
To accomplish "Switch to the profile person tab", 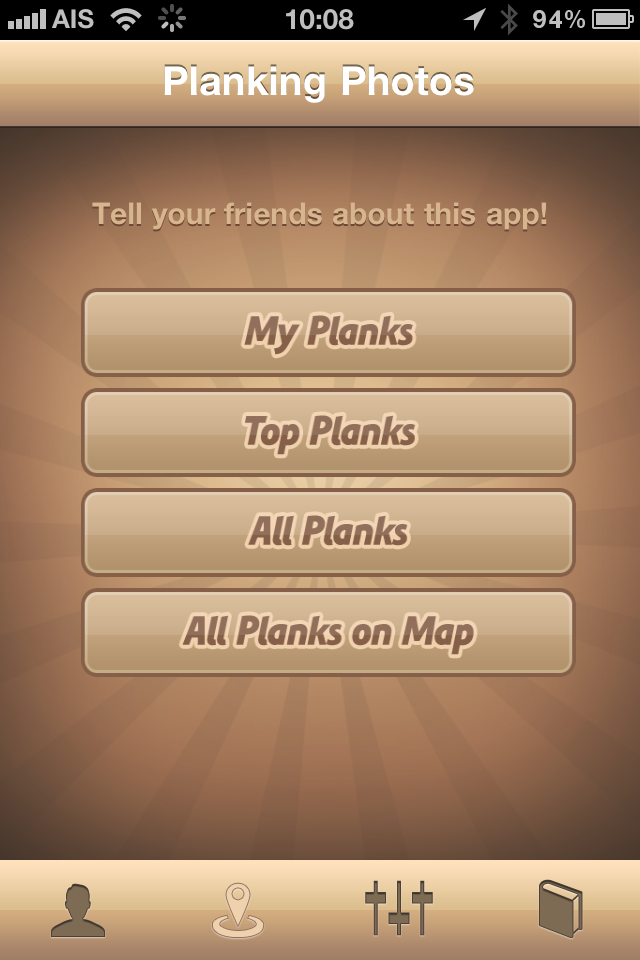I will click(x=78, y=910).
